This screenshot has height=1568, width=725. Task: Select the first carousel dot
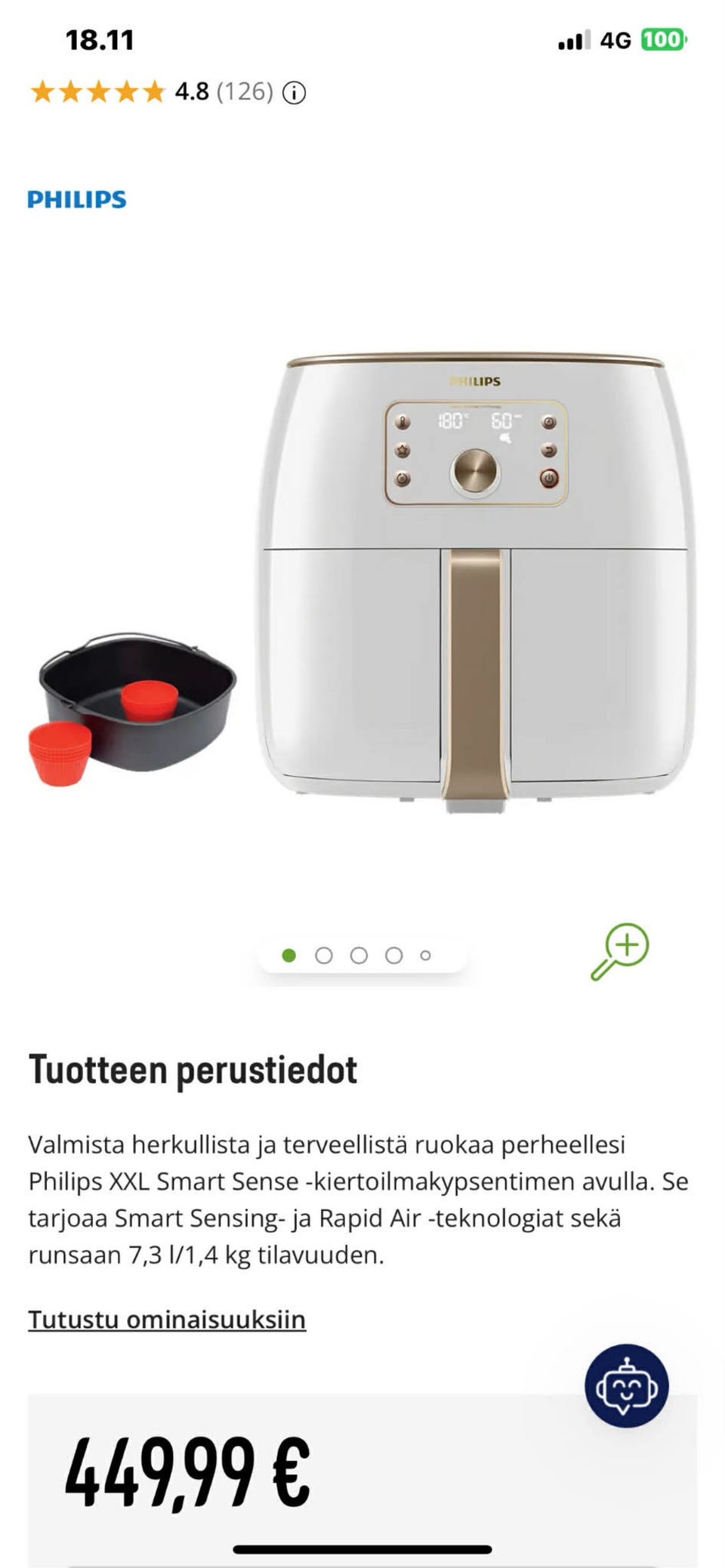(290, 954)
